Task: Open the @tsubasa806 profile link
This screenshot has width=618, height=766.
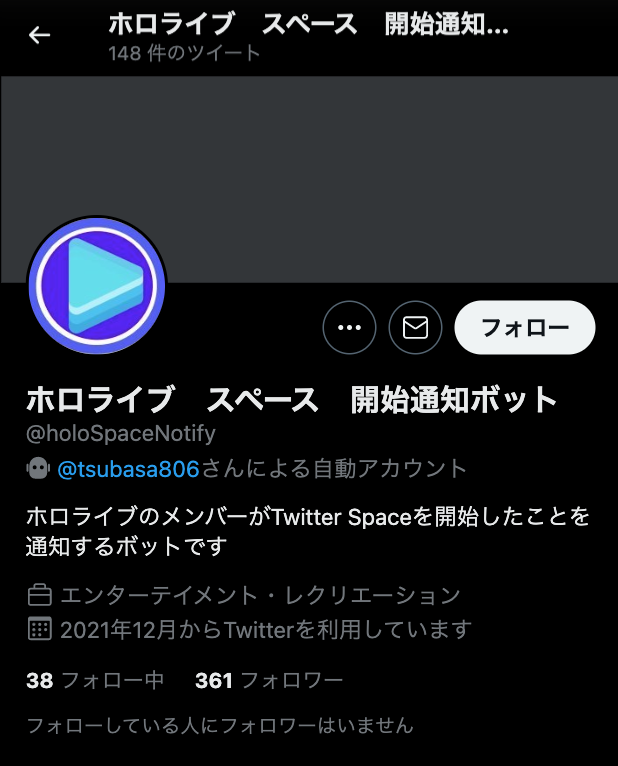Action: coord(129,468)
